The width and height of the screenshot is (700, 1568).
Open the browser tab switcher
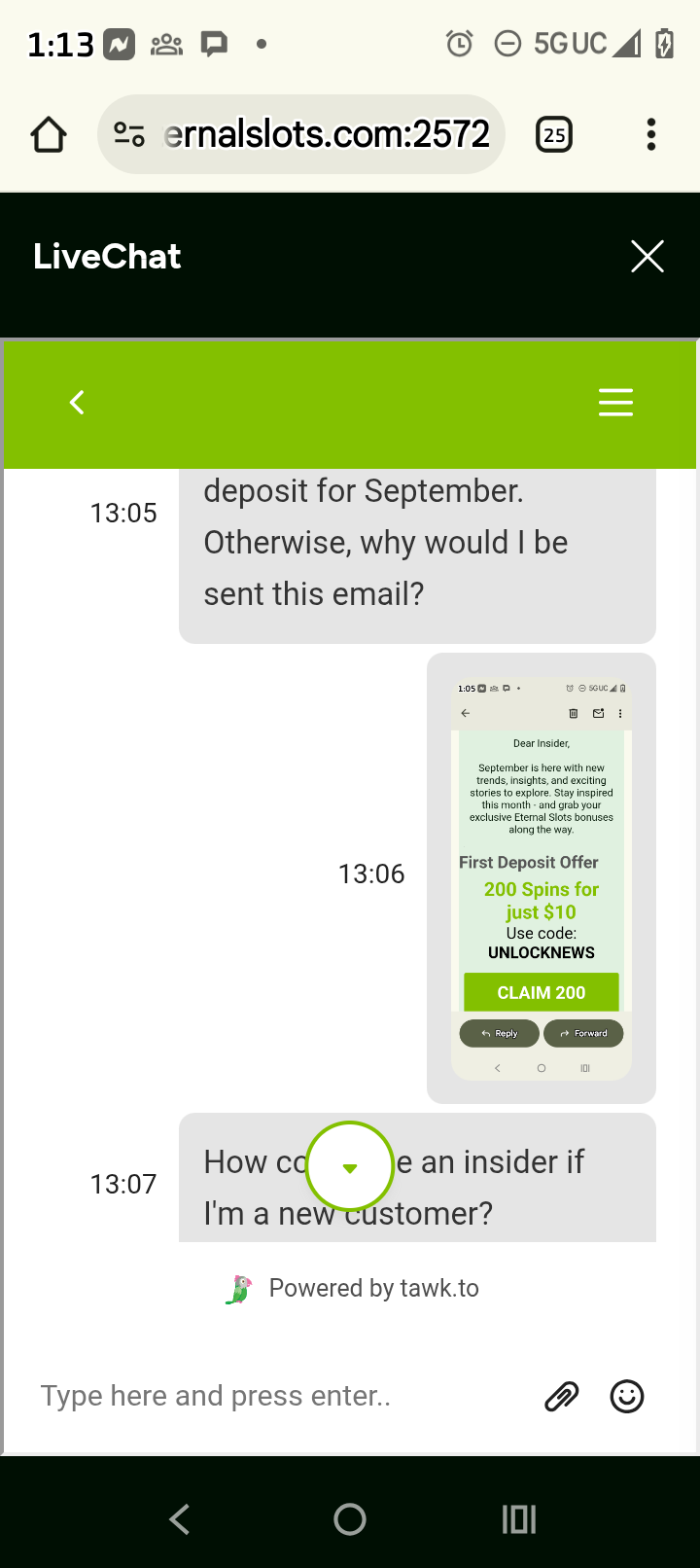tap(554, 135)
